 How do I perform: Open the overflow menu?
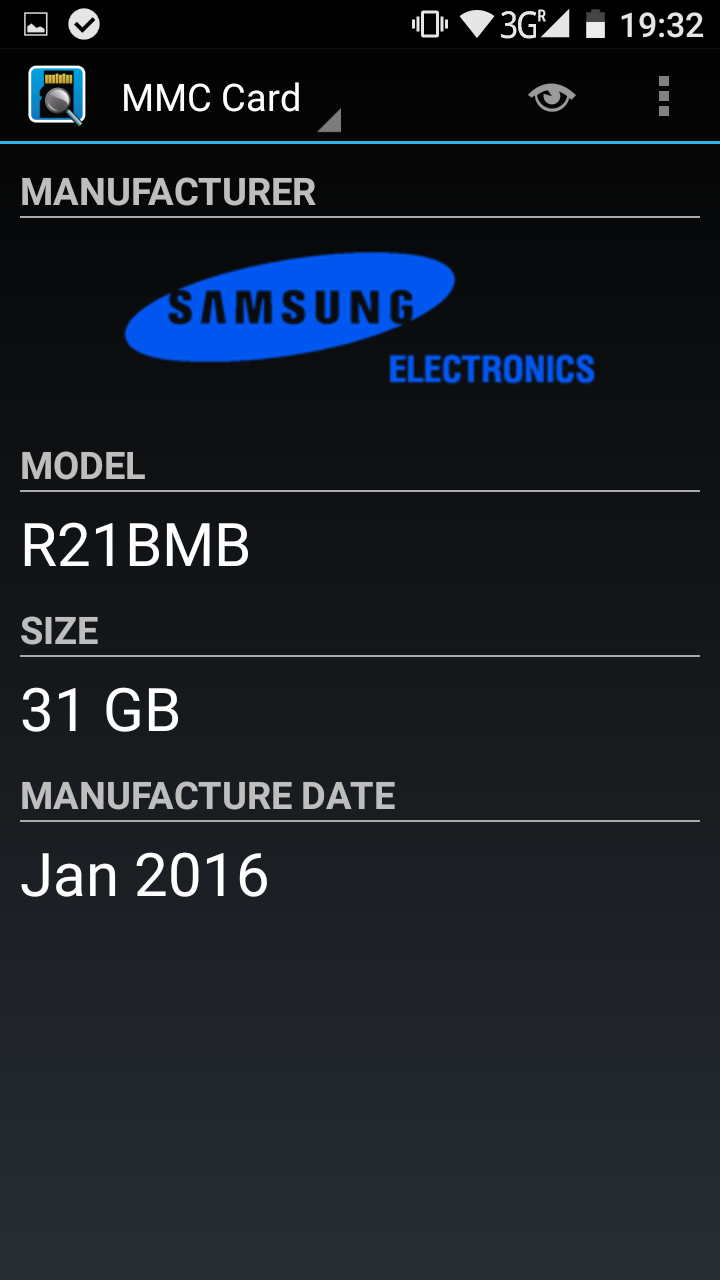663,97
